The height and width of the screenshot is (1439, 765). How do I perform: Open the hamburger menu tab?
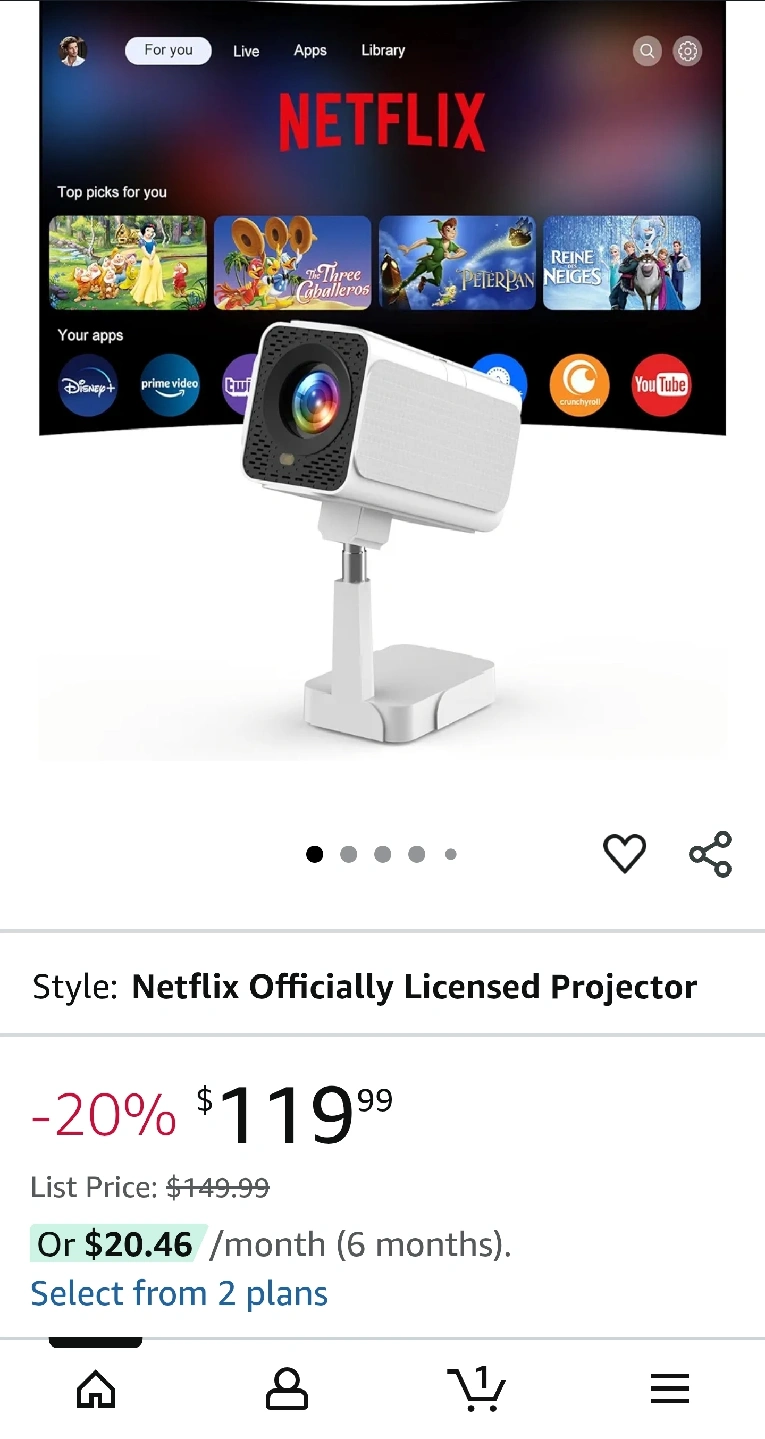pyautogui.click(x=669, y=1389)
